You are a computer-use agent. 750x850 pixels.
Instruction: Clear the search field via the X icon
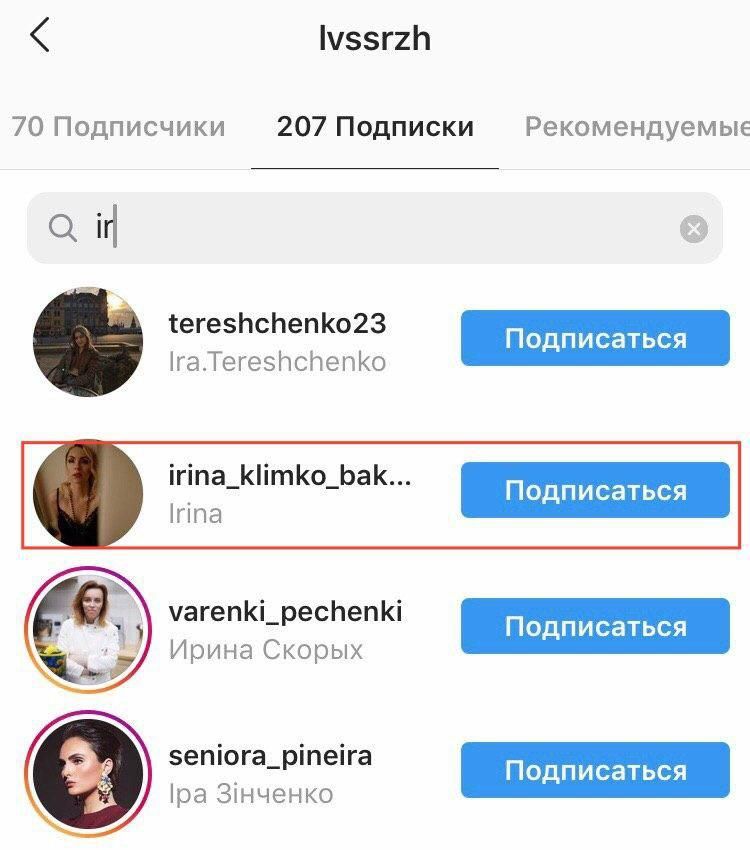point(692,228)
